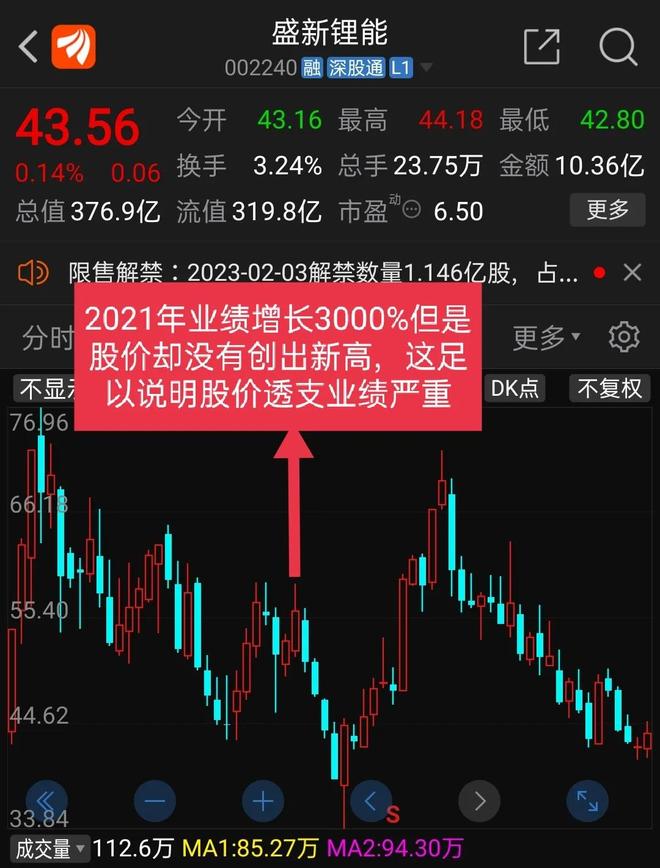Expand the 更多 chart period dropdown

[546, 338]
